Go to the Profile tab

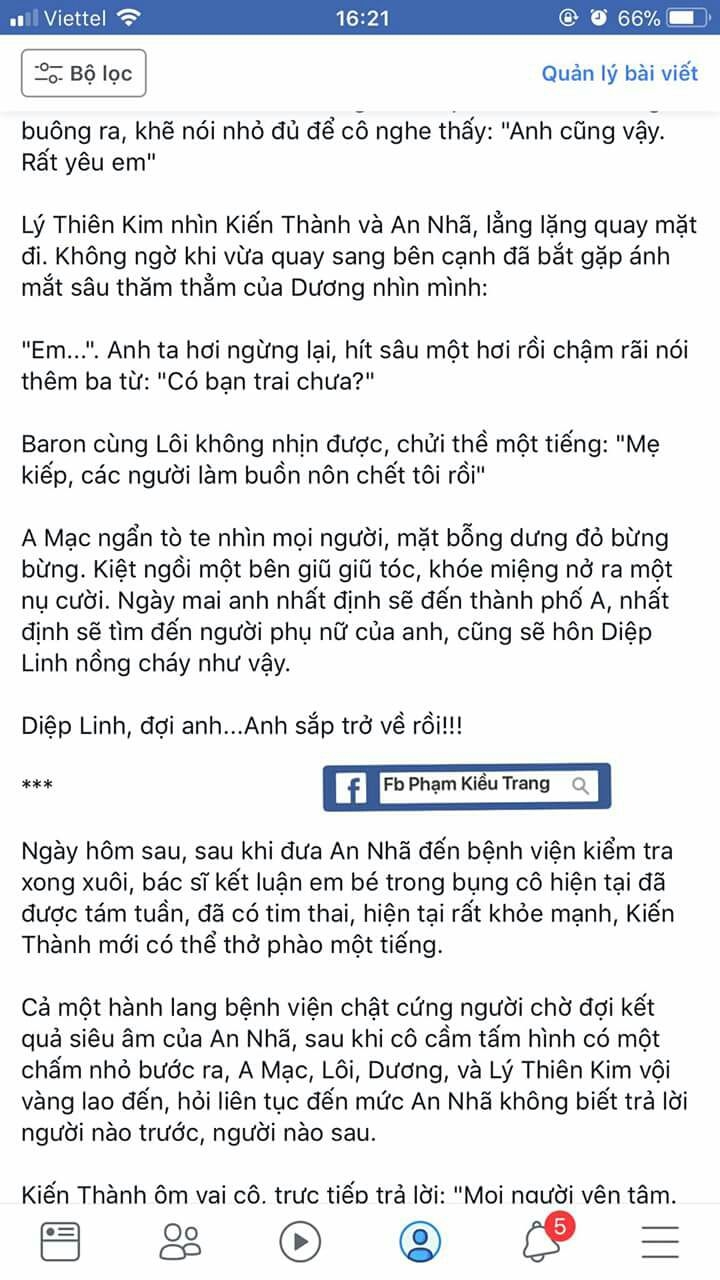(420, 1242)
